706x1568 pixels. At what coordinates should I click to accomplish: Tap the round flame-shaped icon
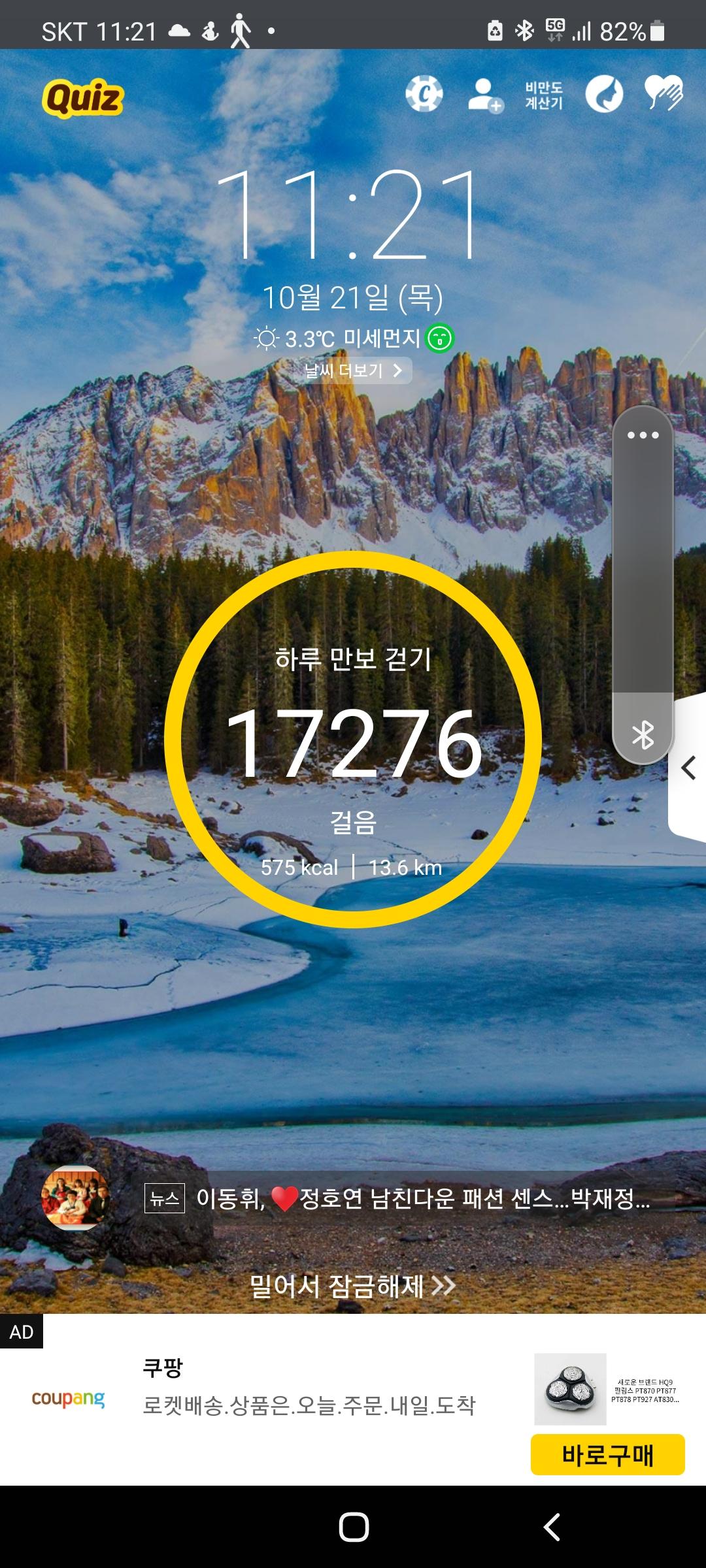pos(603,95)
